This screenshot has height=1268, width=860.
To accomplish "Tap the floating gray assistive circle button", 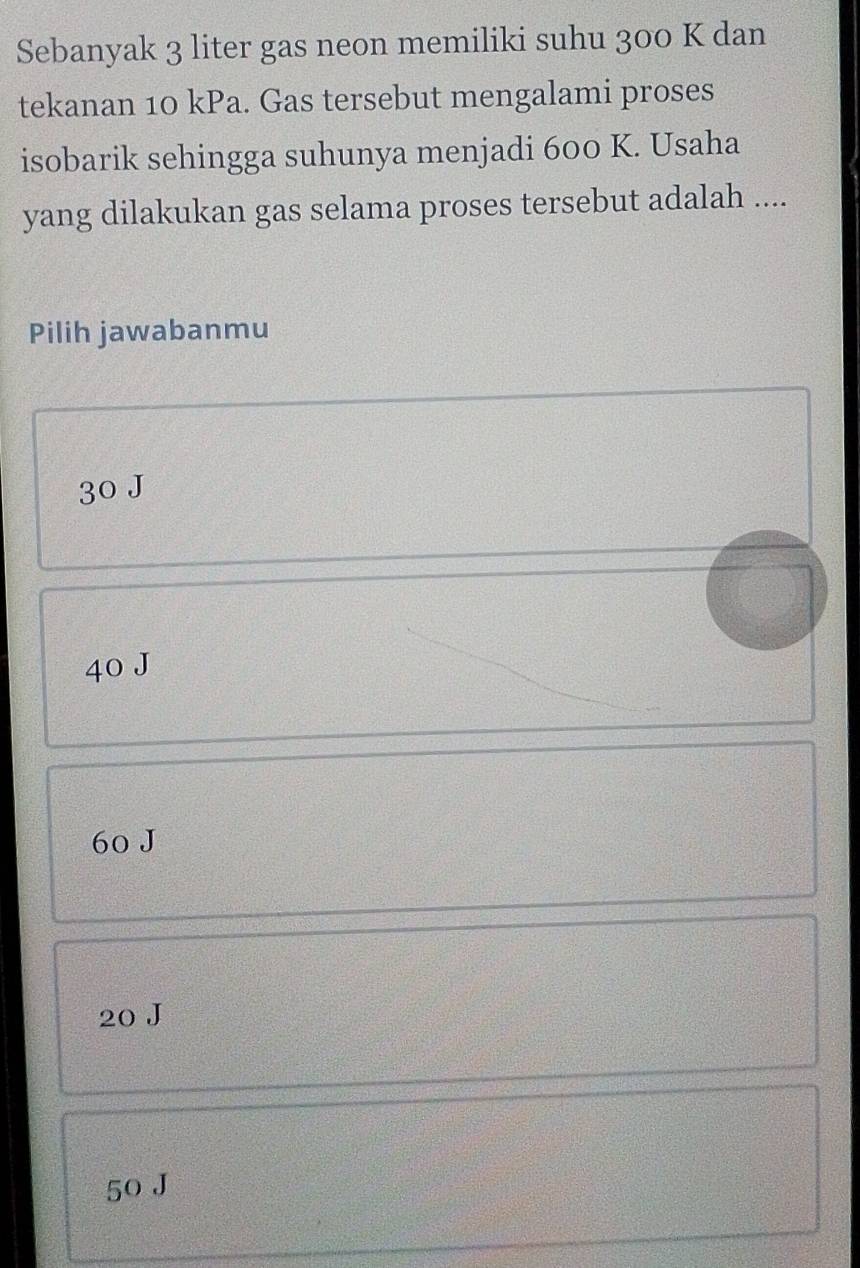I will pos(766,590).
